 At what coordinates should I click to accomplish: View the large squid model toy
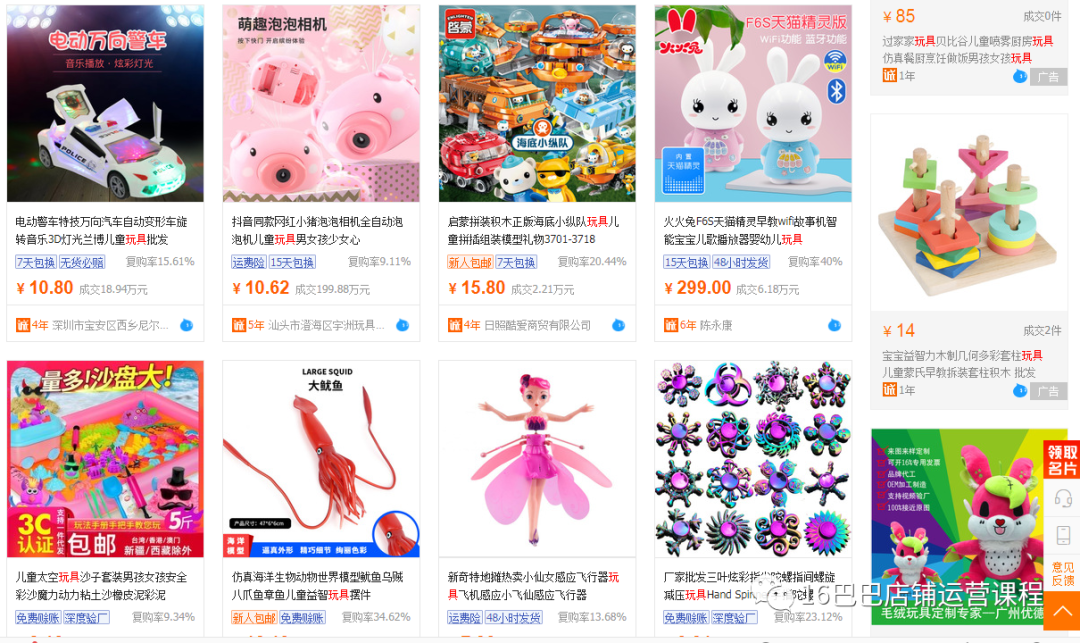point(321,459)
